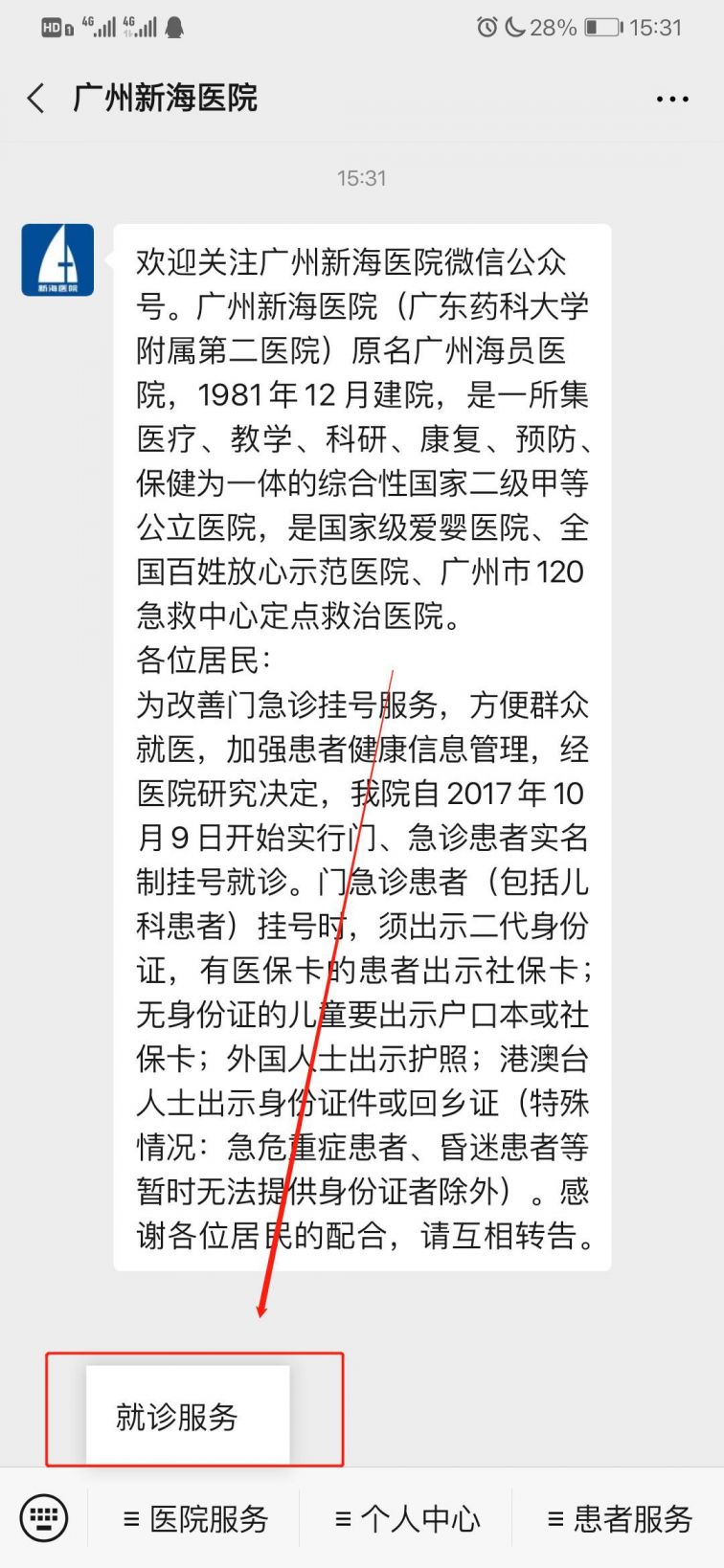The height and width of the screenshot is (1568, 724).
Task: Open the 医院服务 menu
Action: pyautogui.click(x=194, y=1518)
